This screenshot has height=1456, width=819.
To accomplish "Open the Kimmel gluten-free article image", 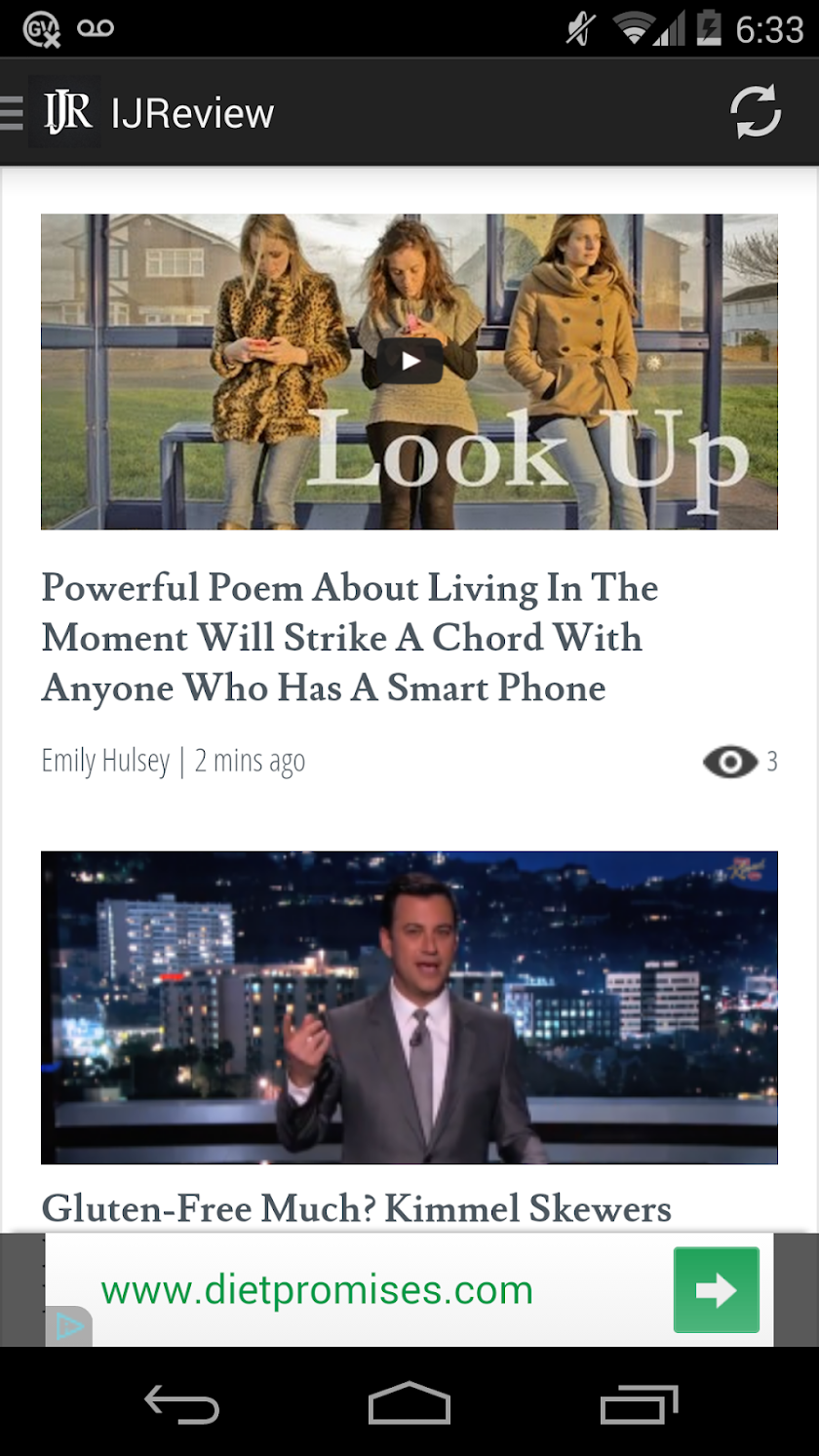I will click(409, 1006).
